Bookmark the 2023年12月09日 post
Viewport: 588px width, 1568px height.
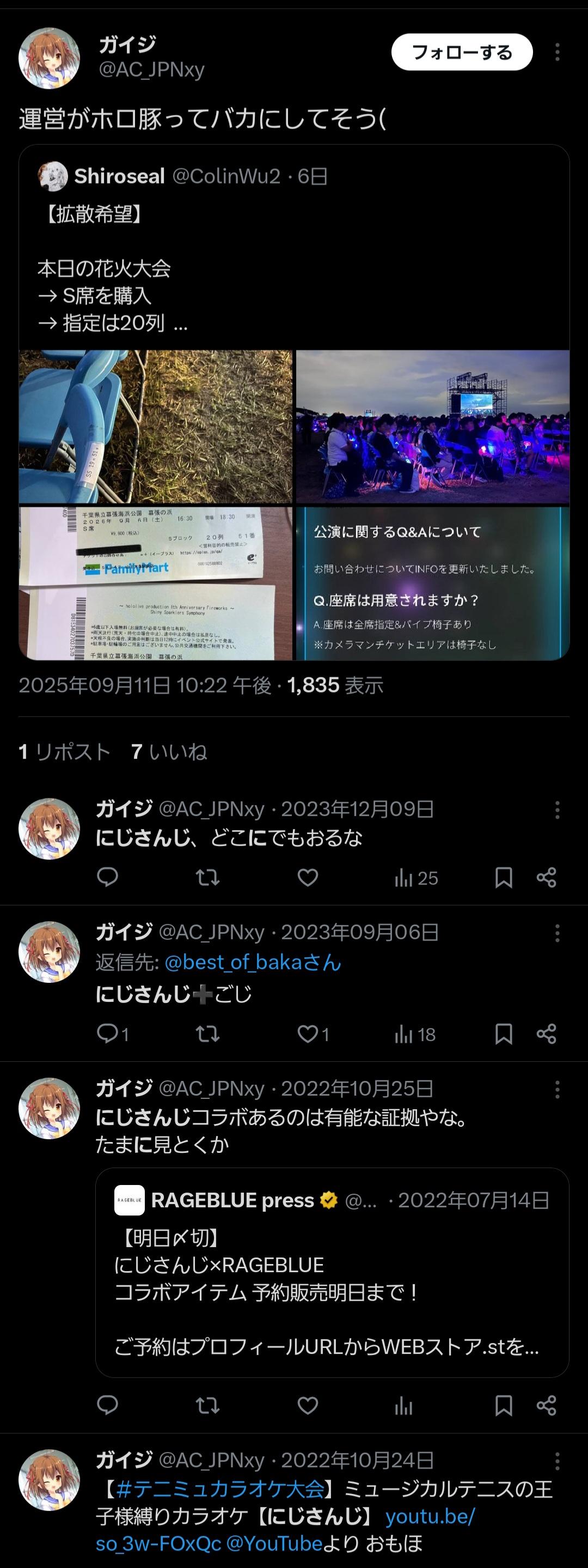pos(504,877)
